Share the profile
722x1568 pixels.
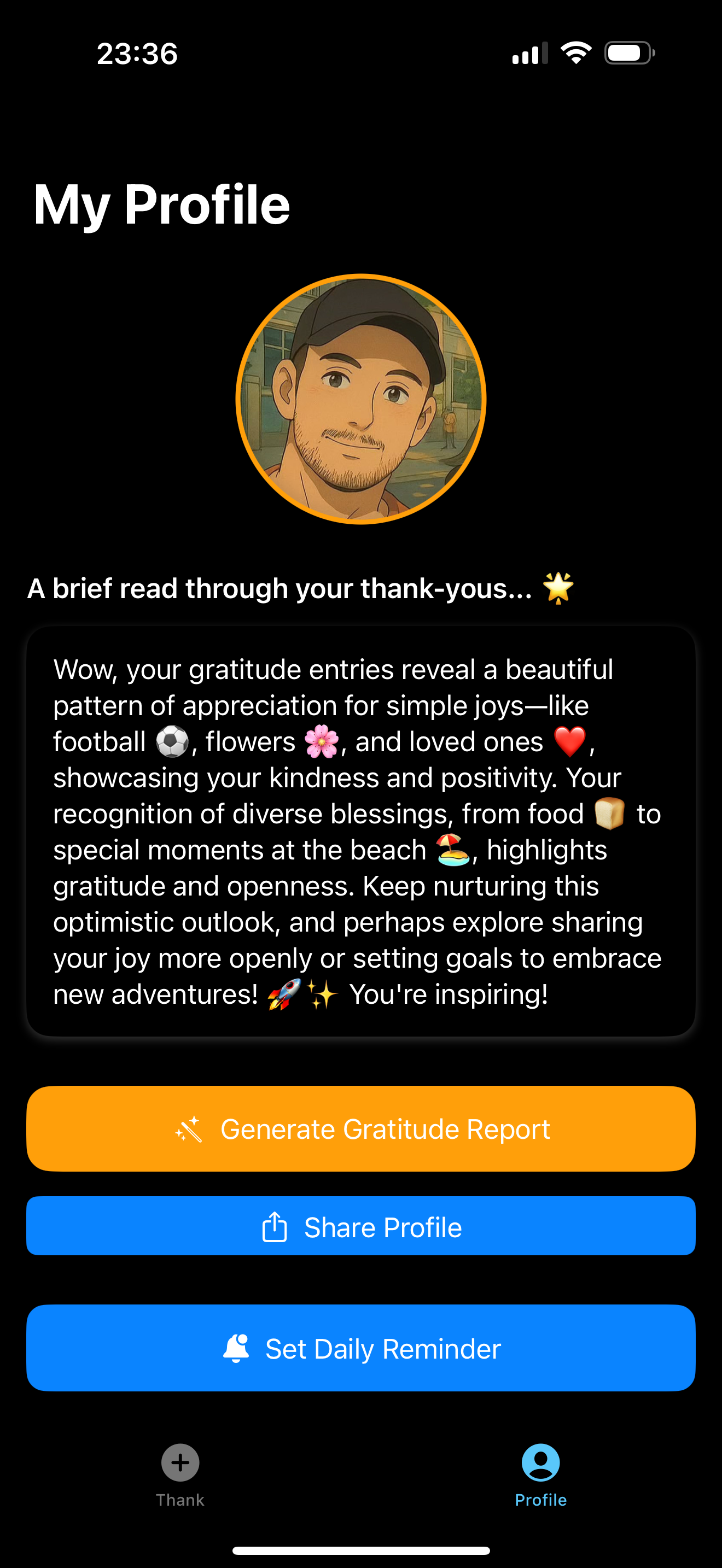[x=361, y=1226]
